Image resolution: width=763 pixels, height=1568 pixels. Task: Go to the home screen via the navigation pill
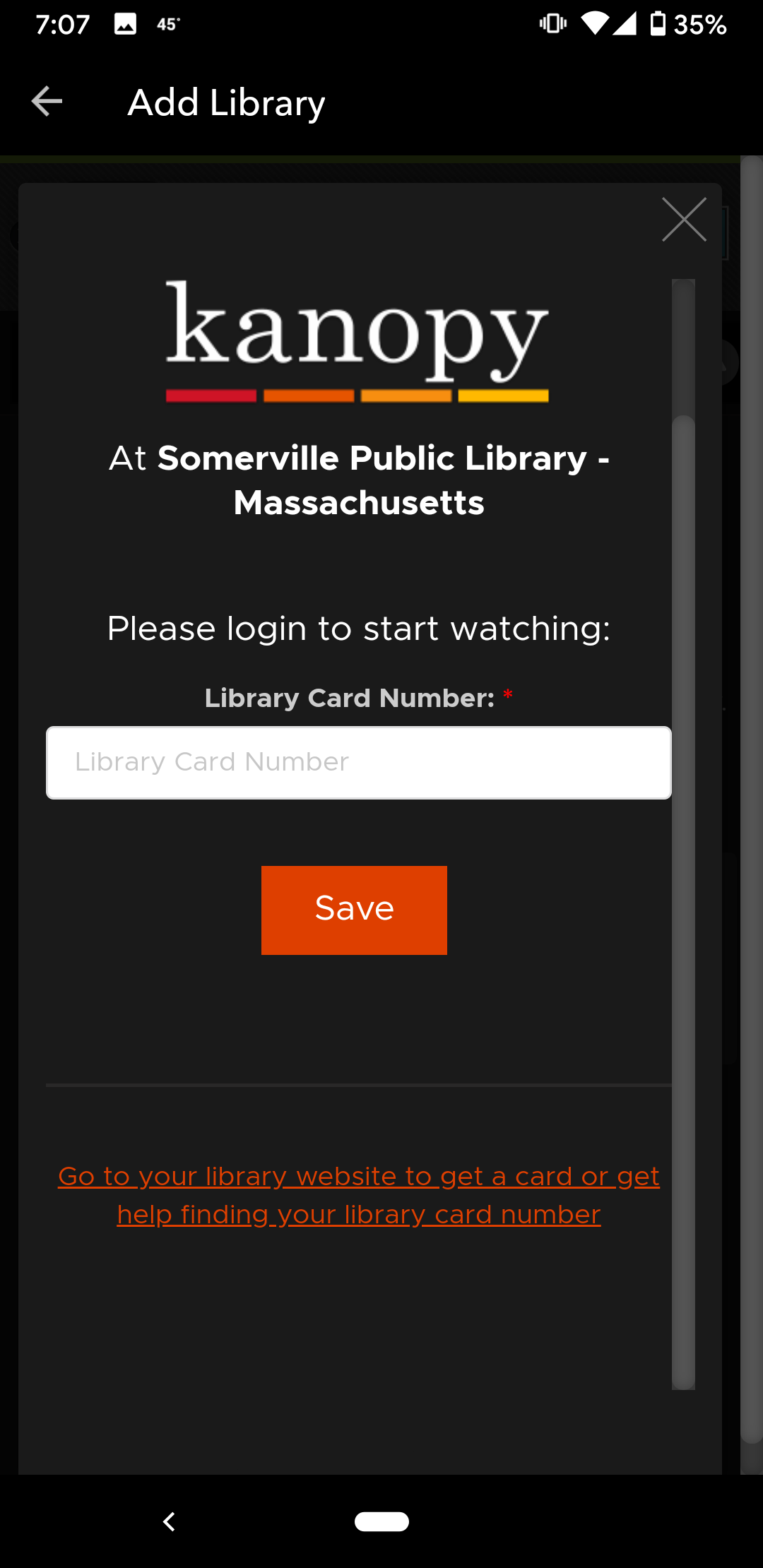pos(381,1521)
